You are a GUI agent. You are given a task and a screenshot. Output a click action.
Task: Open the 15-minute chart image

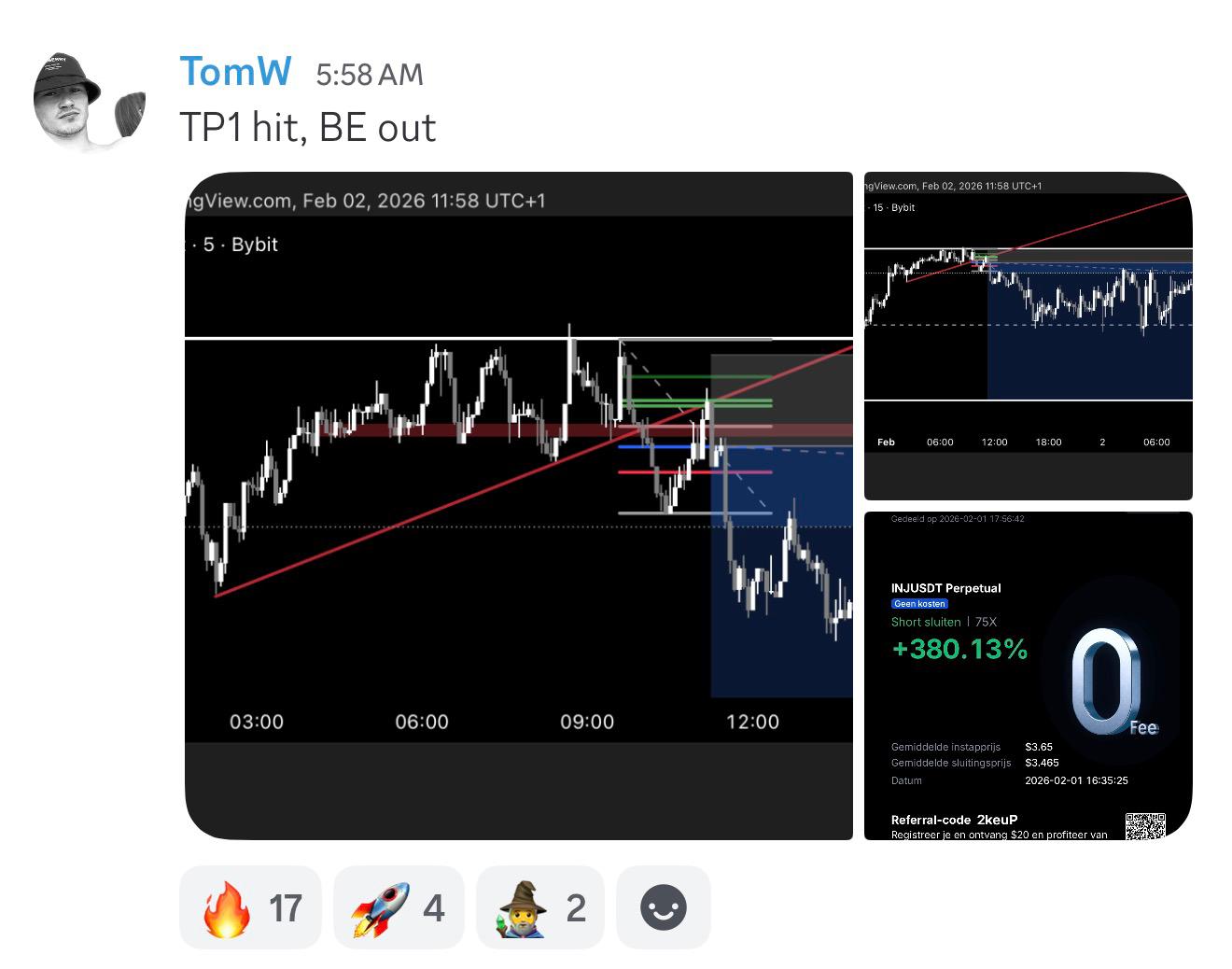[x=1029, y=336]
